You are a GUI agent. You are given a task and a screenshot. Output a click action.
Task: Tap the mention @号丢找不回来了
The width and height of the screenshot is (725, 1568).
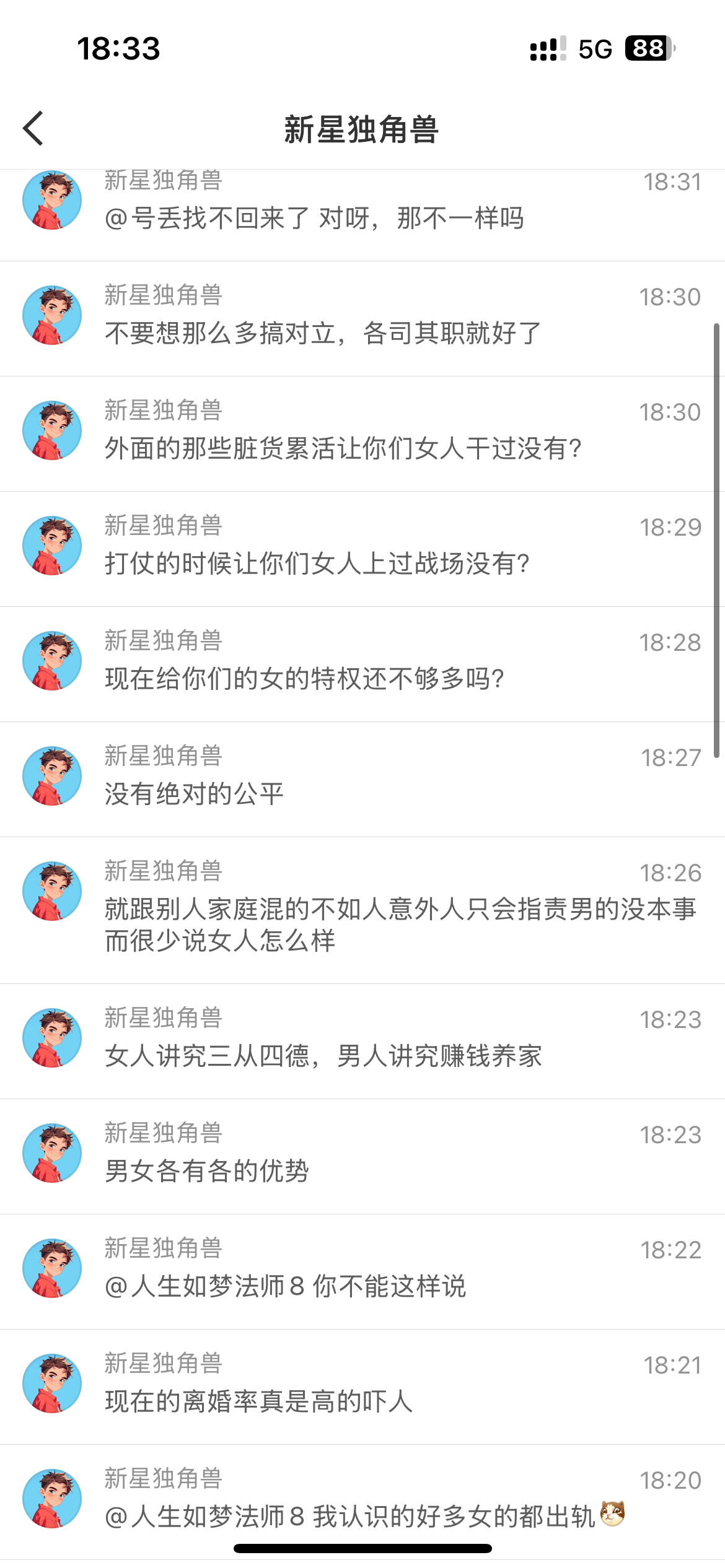point(203,218)
